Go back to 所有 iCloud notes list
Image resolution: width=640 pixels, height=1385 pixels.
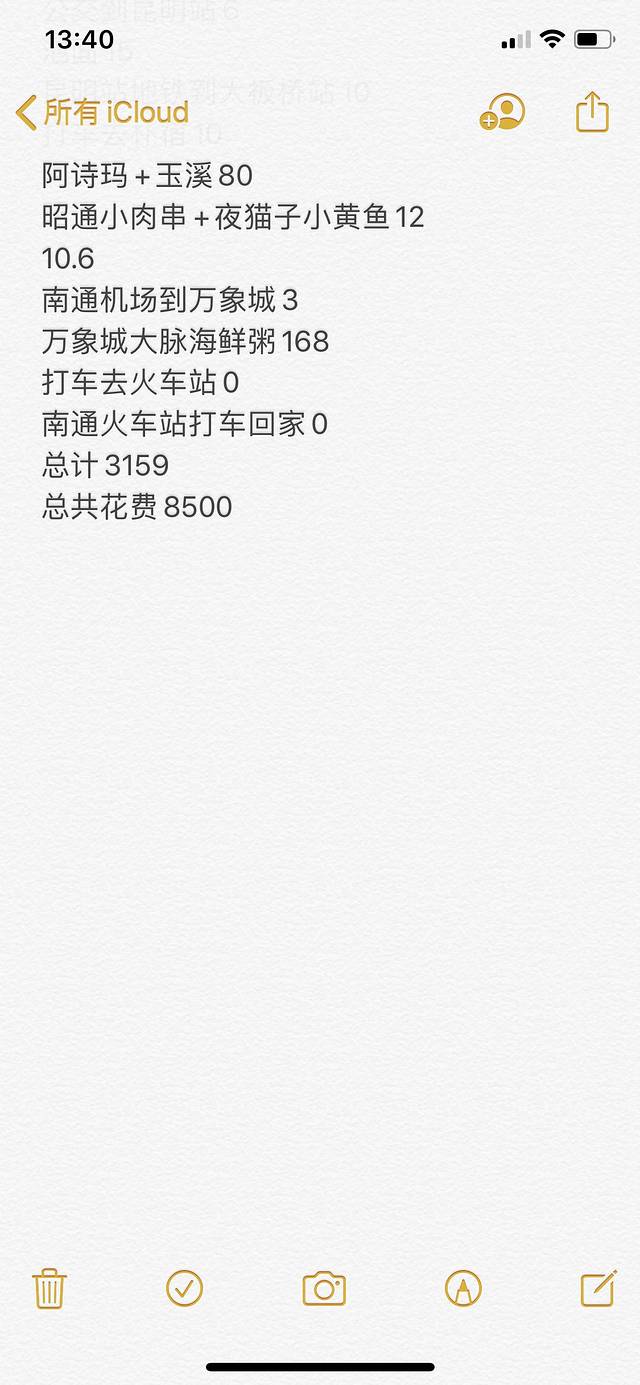(x=102, y=112)
